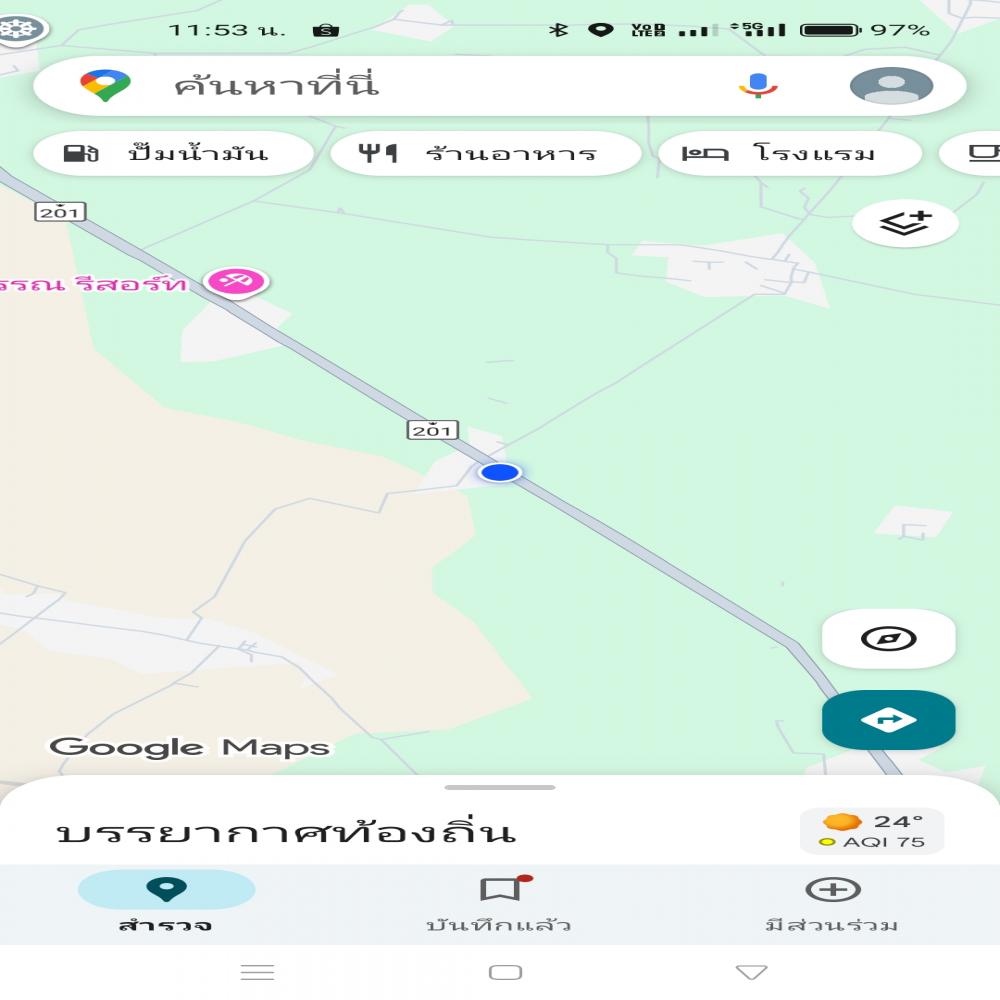Select the ปั๊มน้ำมัน chip

[173, 154]
